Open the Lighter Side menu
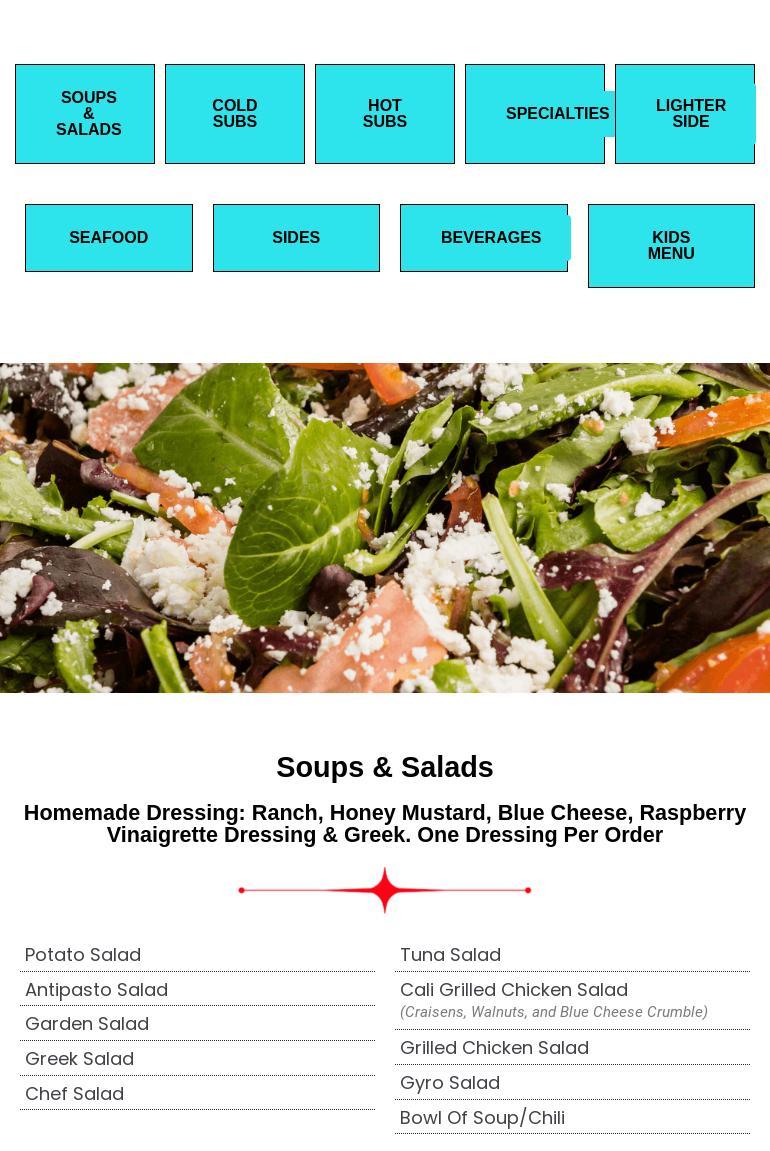 [x=685, y=114]
